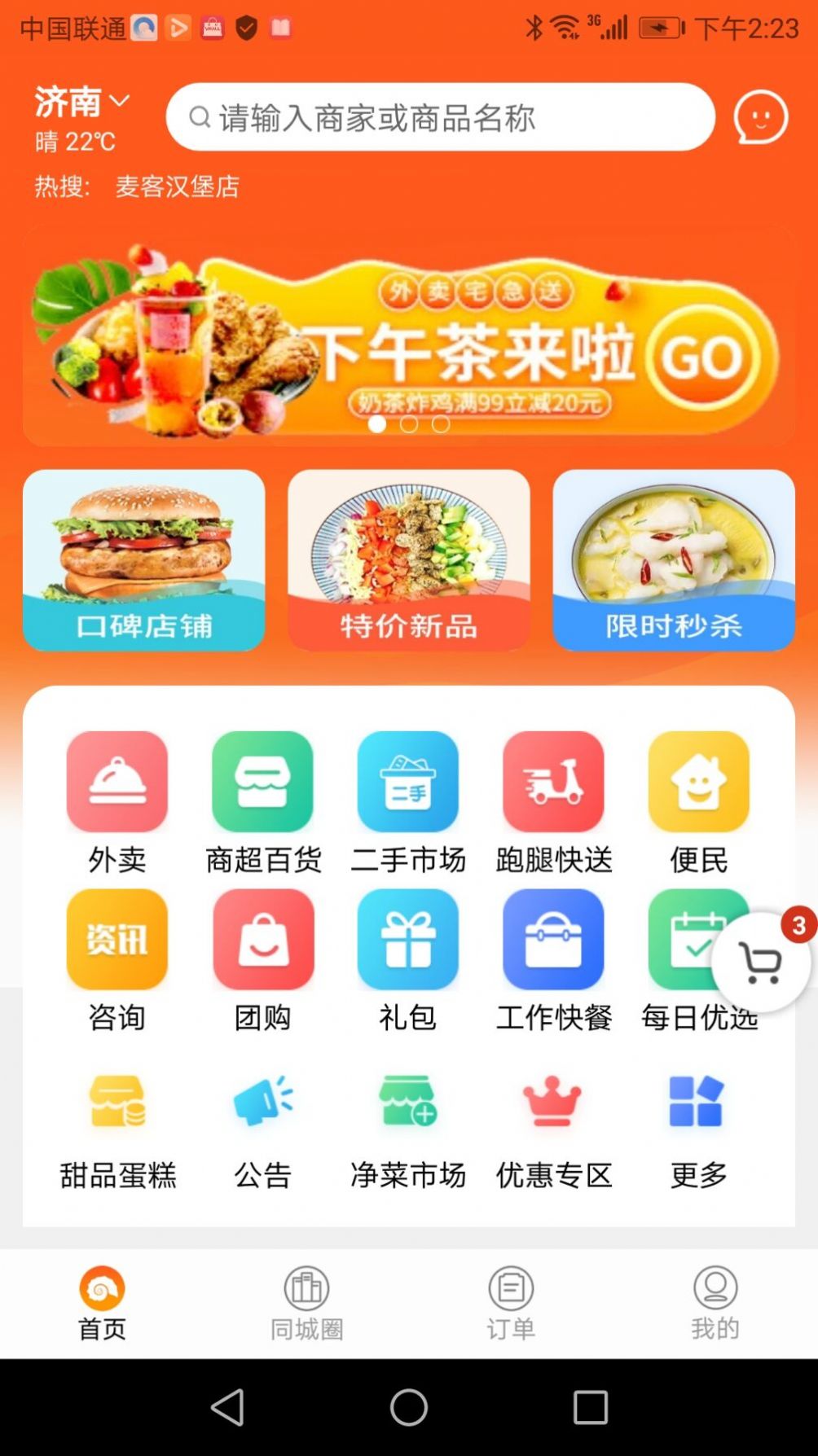This screenshot has width=818, height=1456.
Task: Tap the merchant or product search box
Action: click(x=441, y=117)
